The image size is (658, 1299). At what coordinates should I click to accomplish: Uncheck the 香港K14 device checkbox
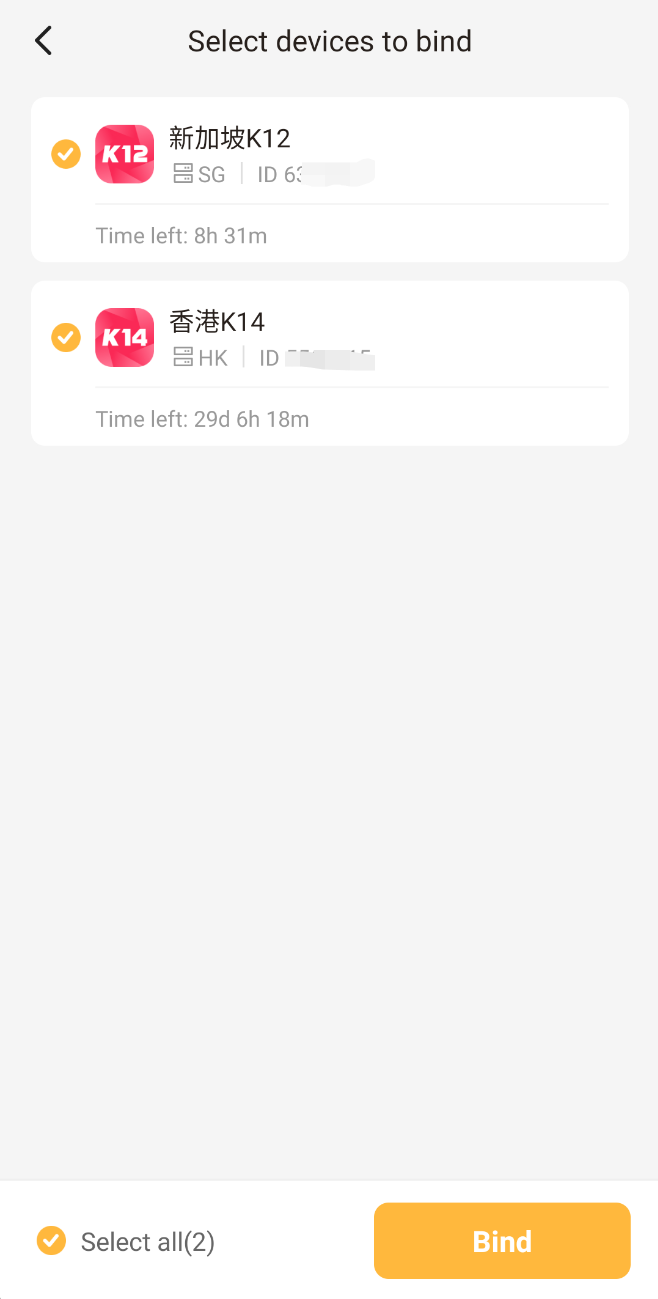[66, 337]
